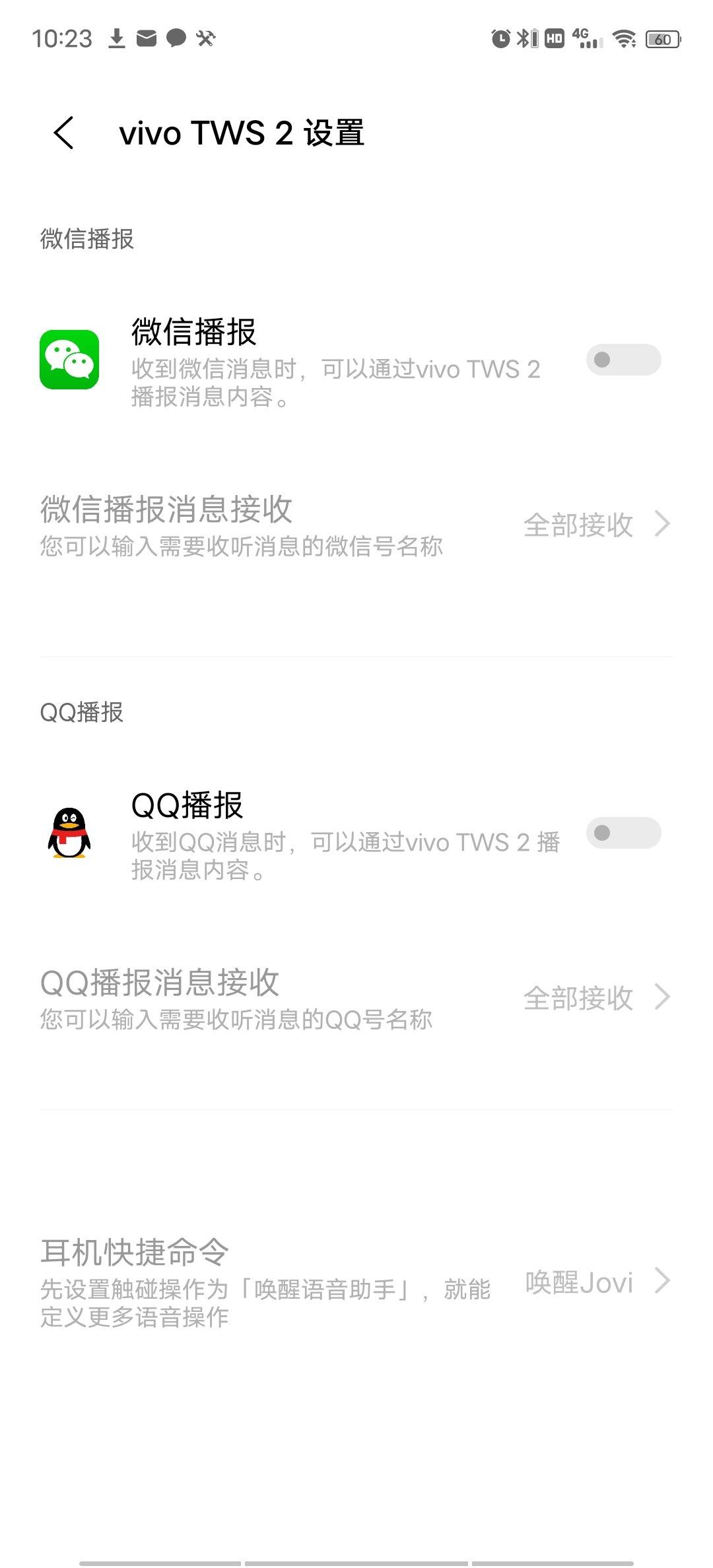The height and width of the screenshot is (1568, 713).
Task: Go back from vivo TWS 2 设置
Action: coord(64,133)
